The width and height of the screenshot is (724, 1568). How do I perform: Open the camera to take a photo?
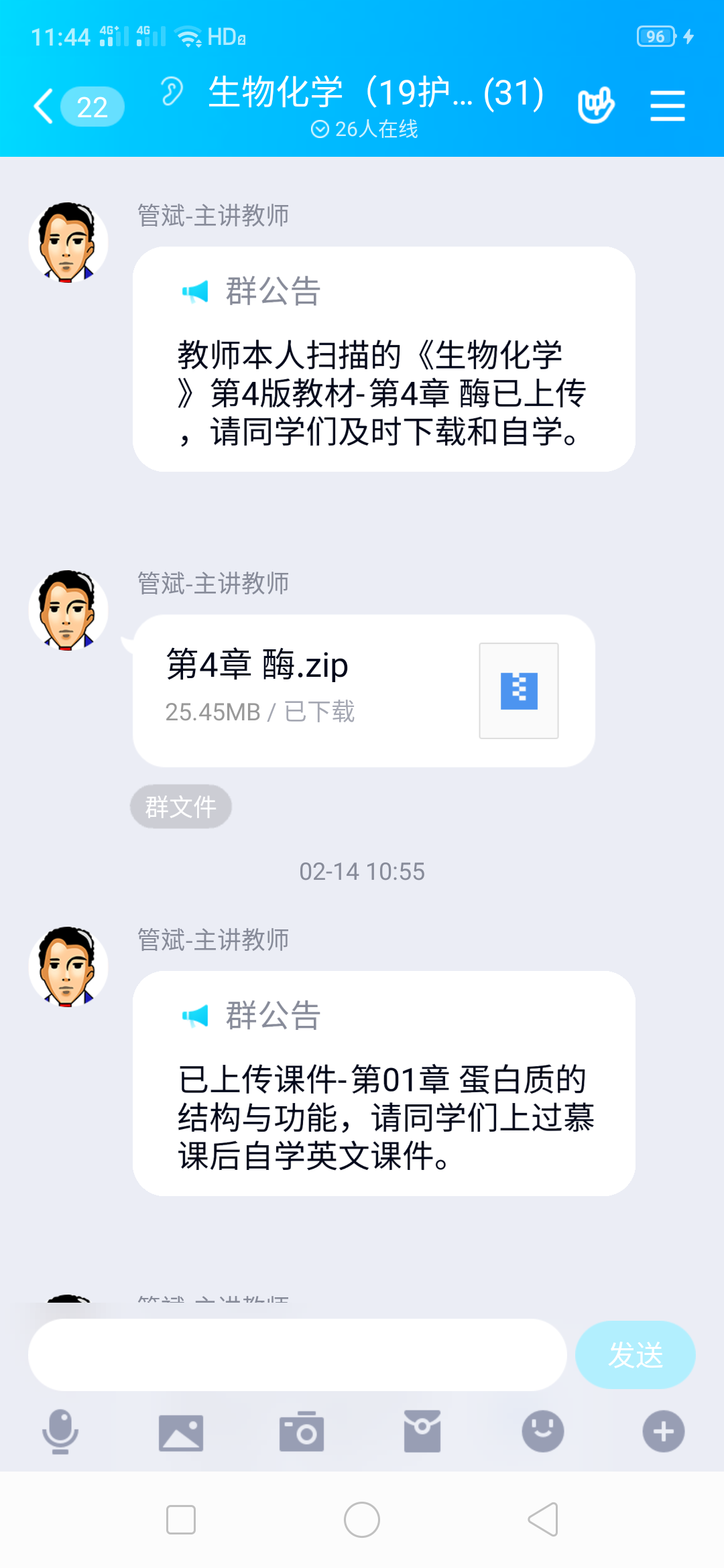[x=302, y=1432]
